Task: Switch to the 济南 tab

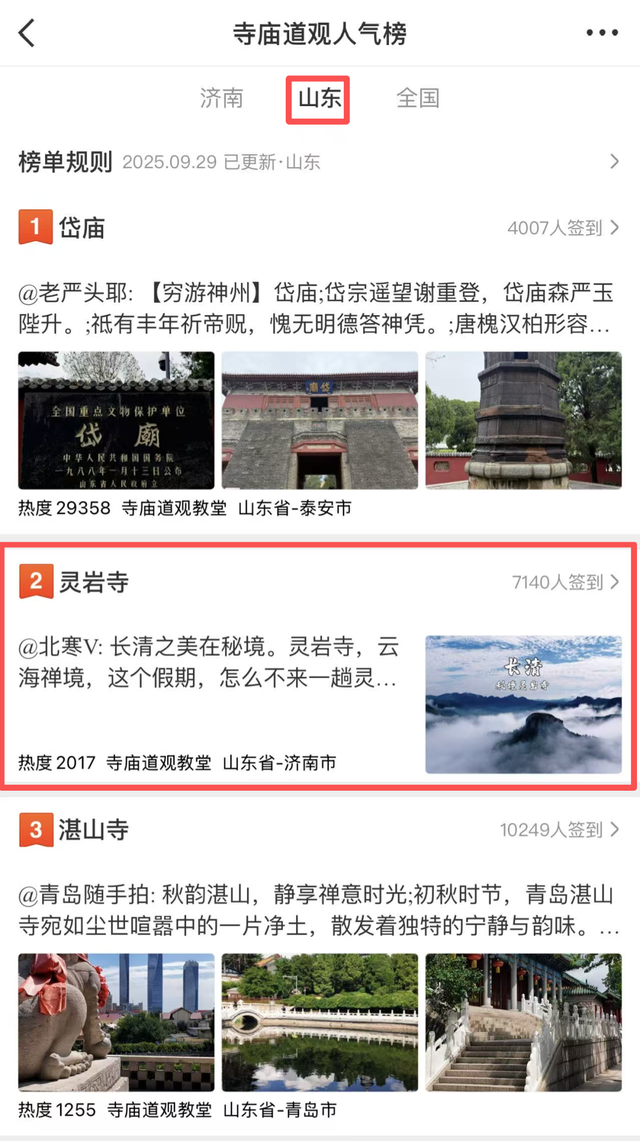Action: [x=221, y=98]
